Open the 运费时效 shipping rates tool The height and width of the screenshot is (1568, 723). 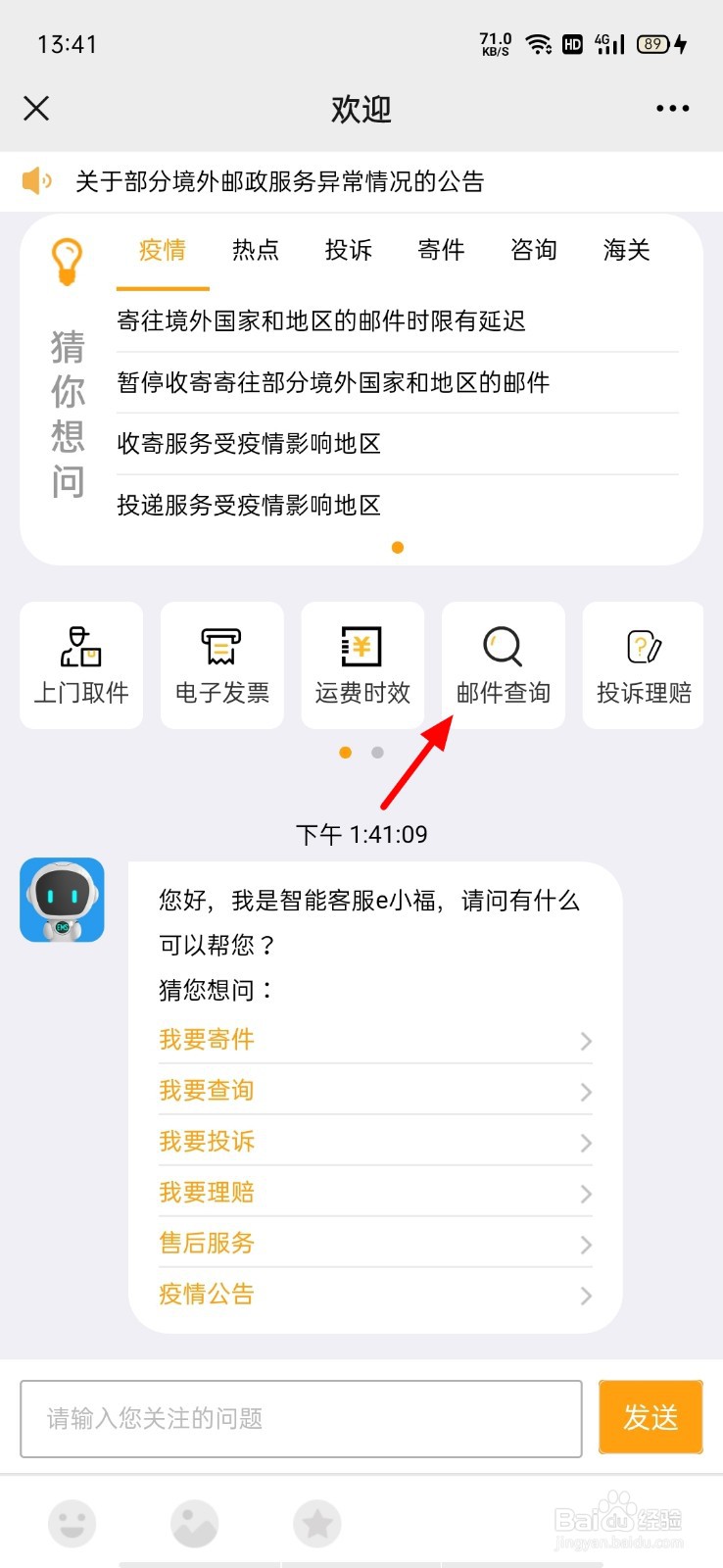point(362,664)
